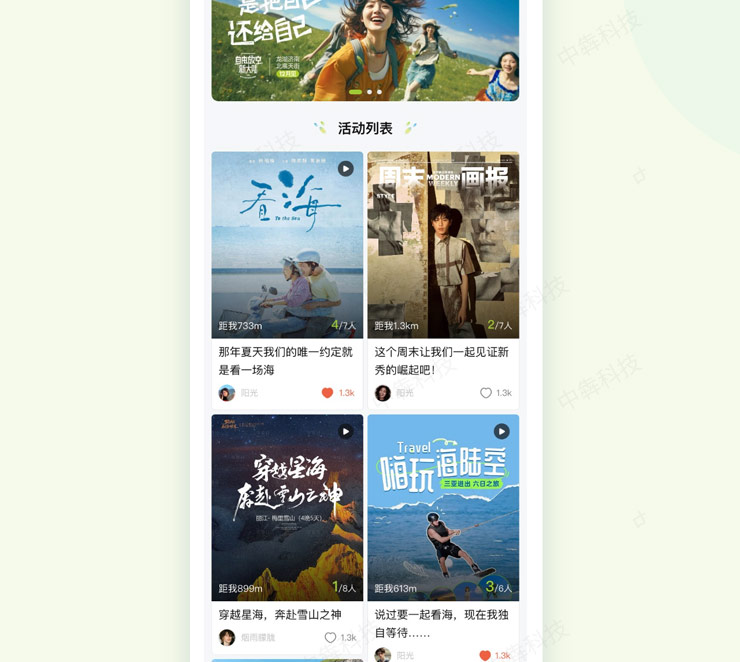Open the top banner about 还给自己

[x=365, y=45]
